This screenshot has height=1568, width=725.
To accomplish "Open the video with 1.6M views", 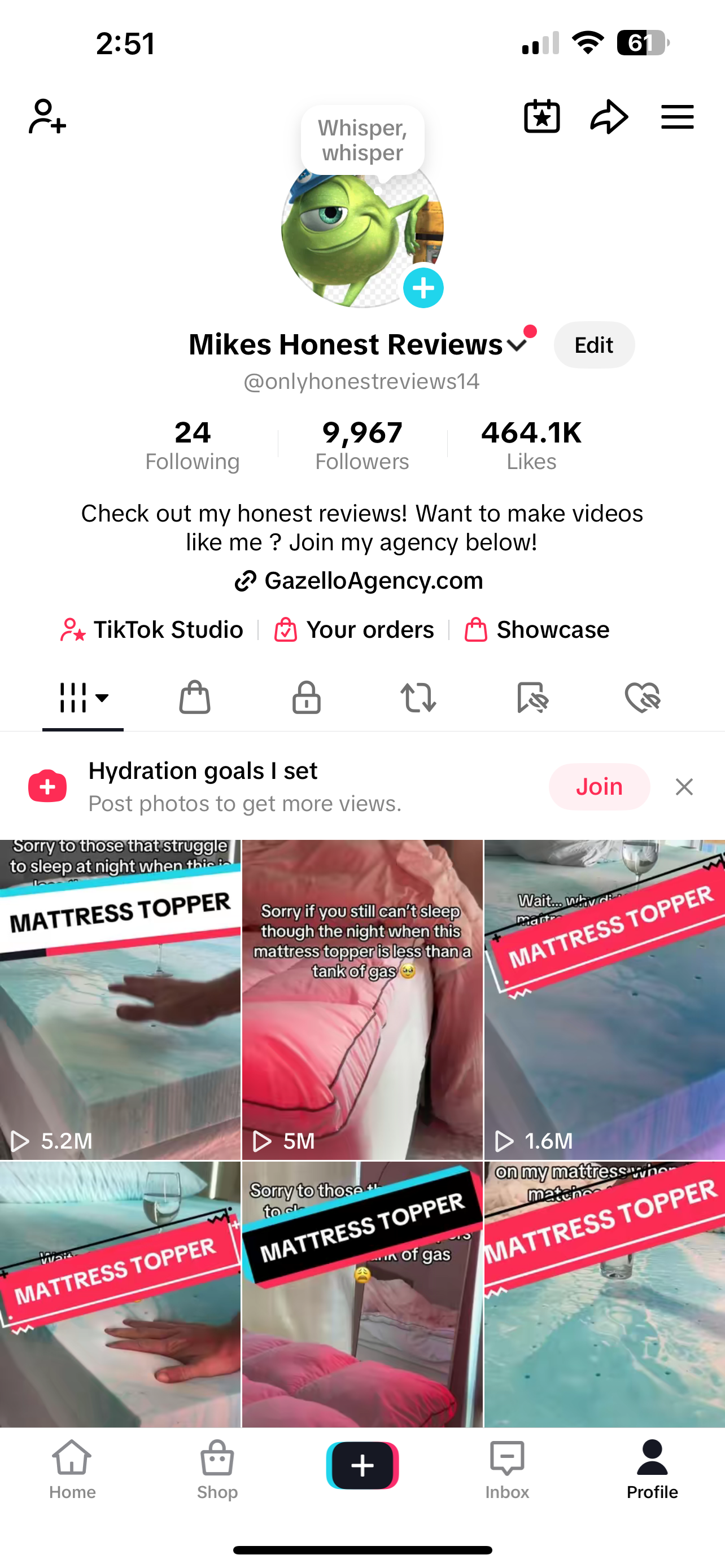I will point(604,998).
